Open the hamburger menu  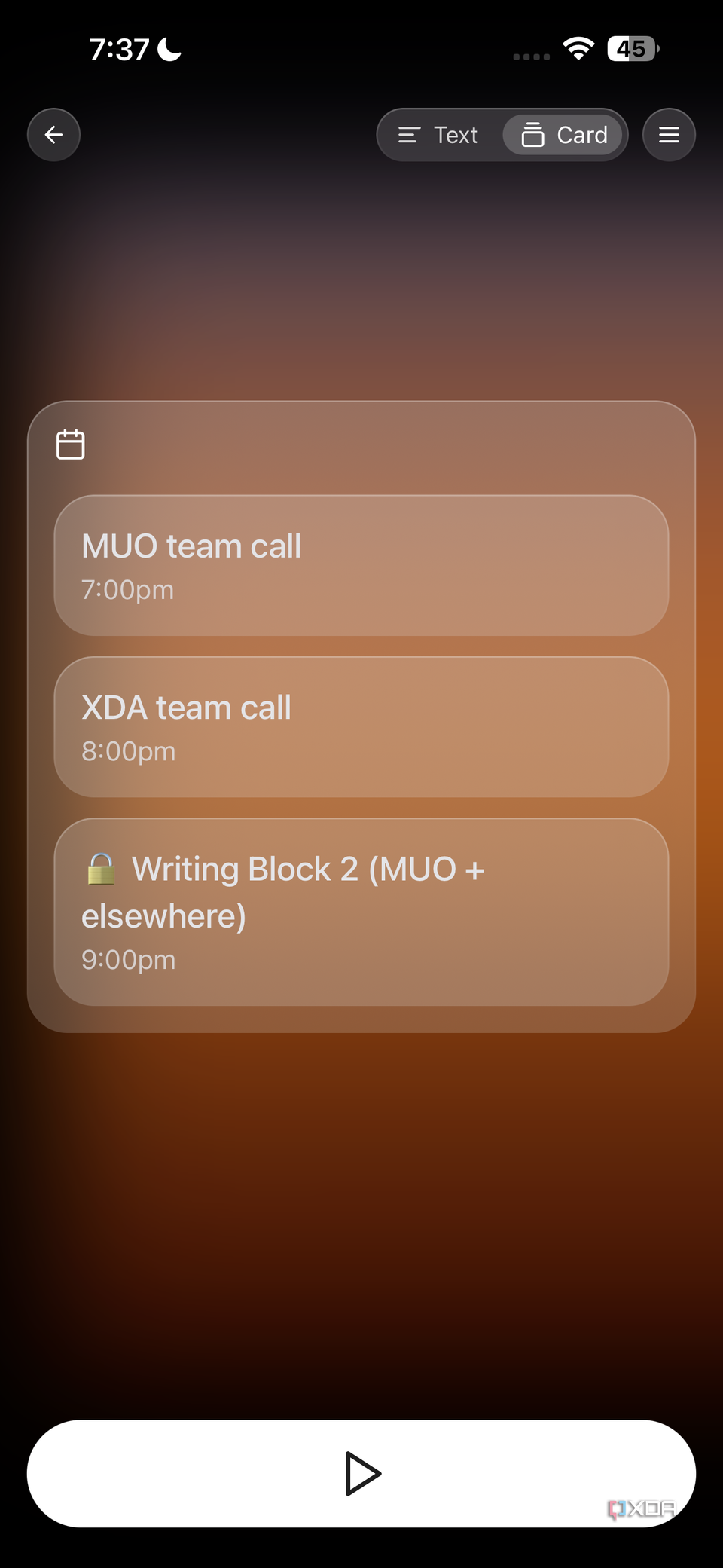coord(669,135)
